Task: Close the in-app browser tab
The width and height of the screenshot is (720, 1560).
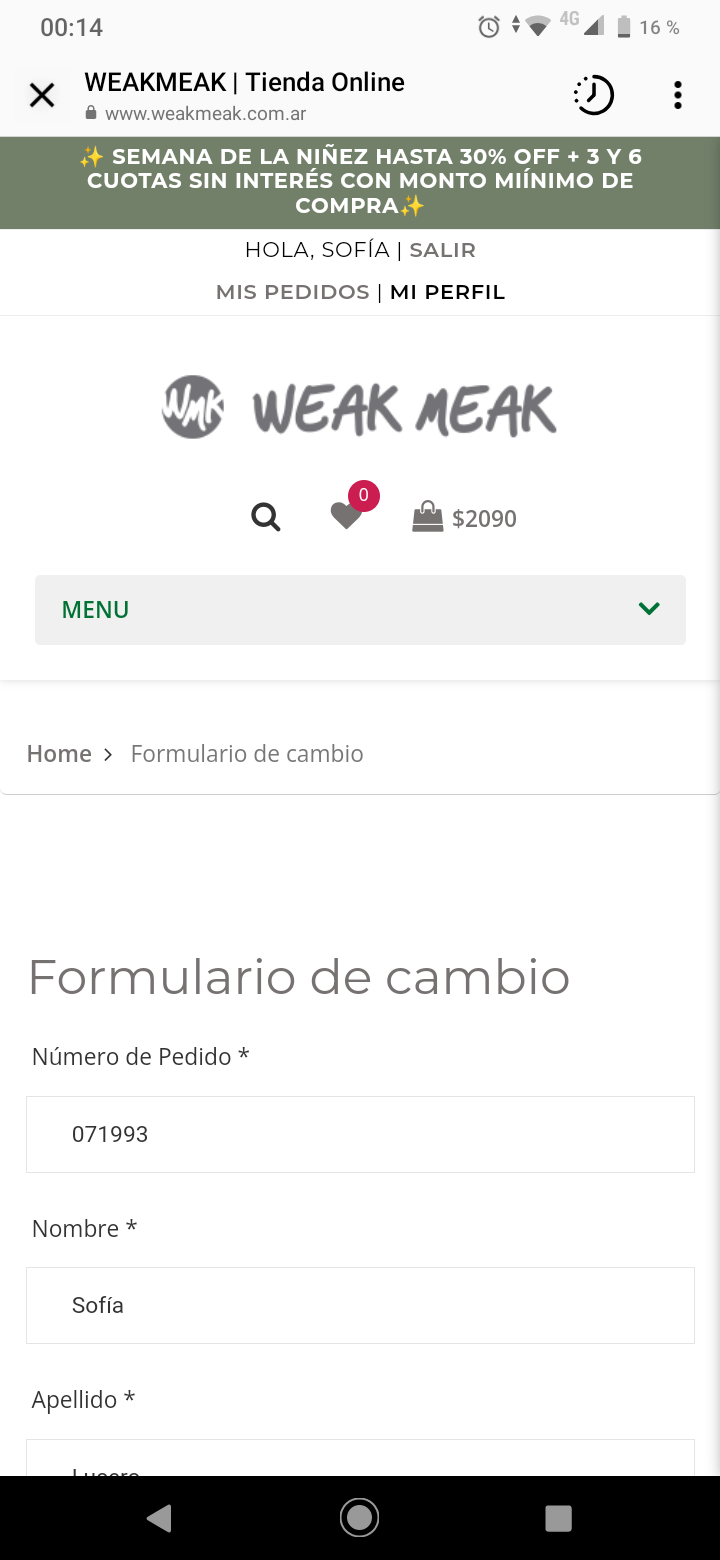Action: (x=42, y=96)
